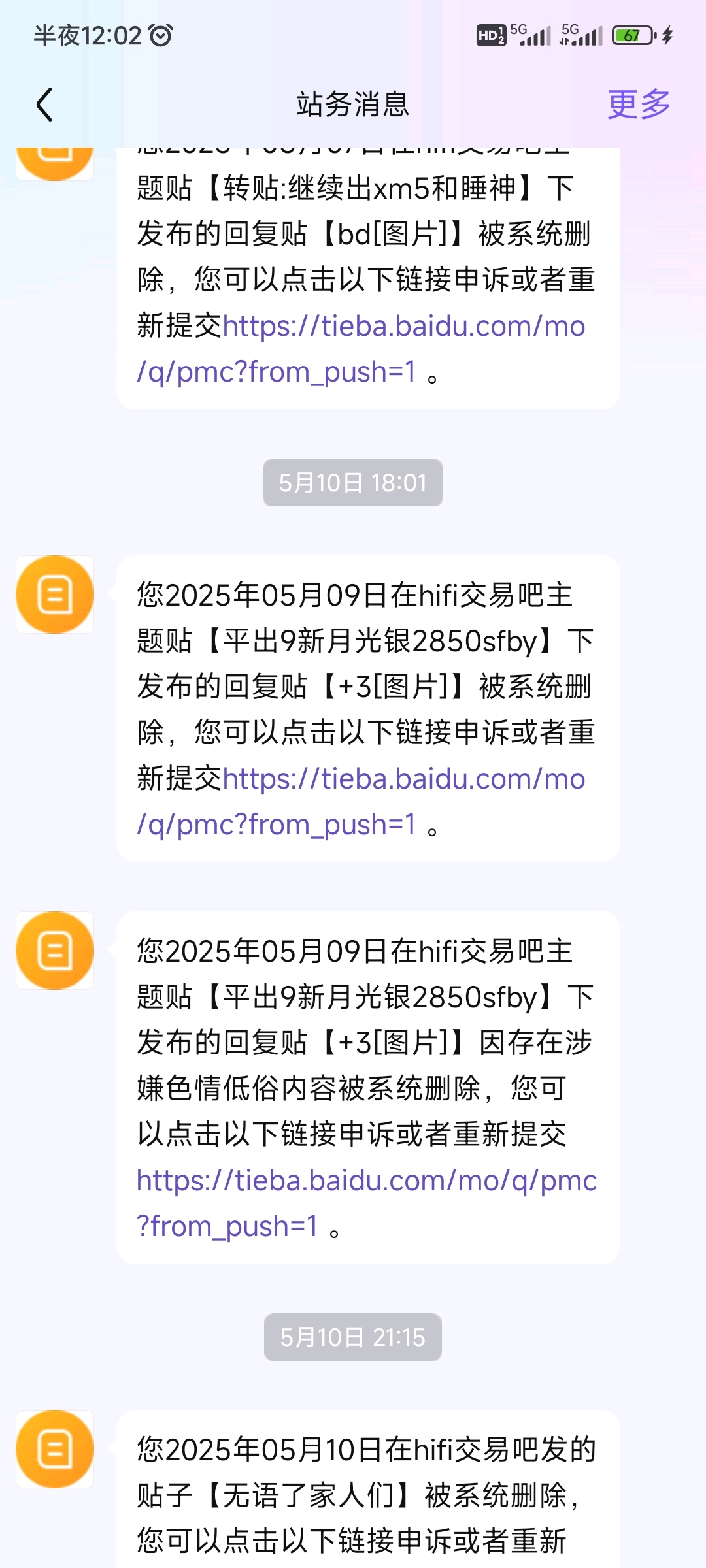Open the 更多 menu
The height and width of the screenshot is (1568, 706).
[x=639, y=105]
